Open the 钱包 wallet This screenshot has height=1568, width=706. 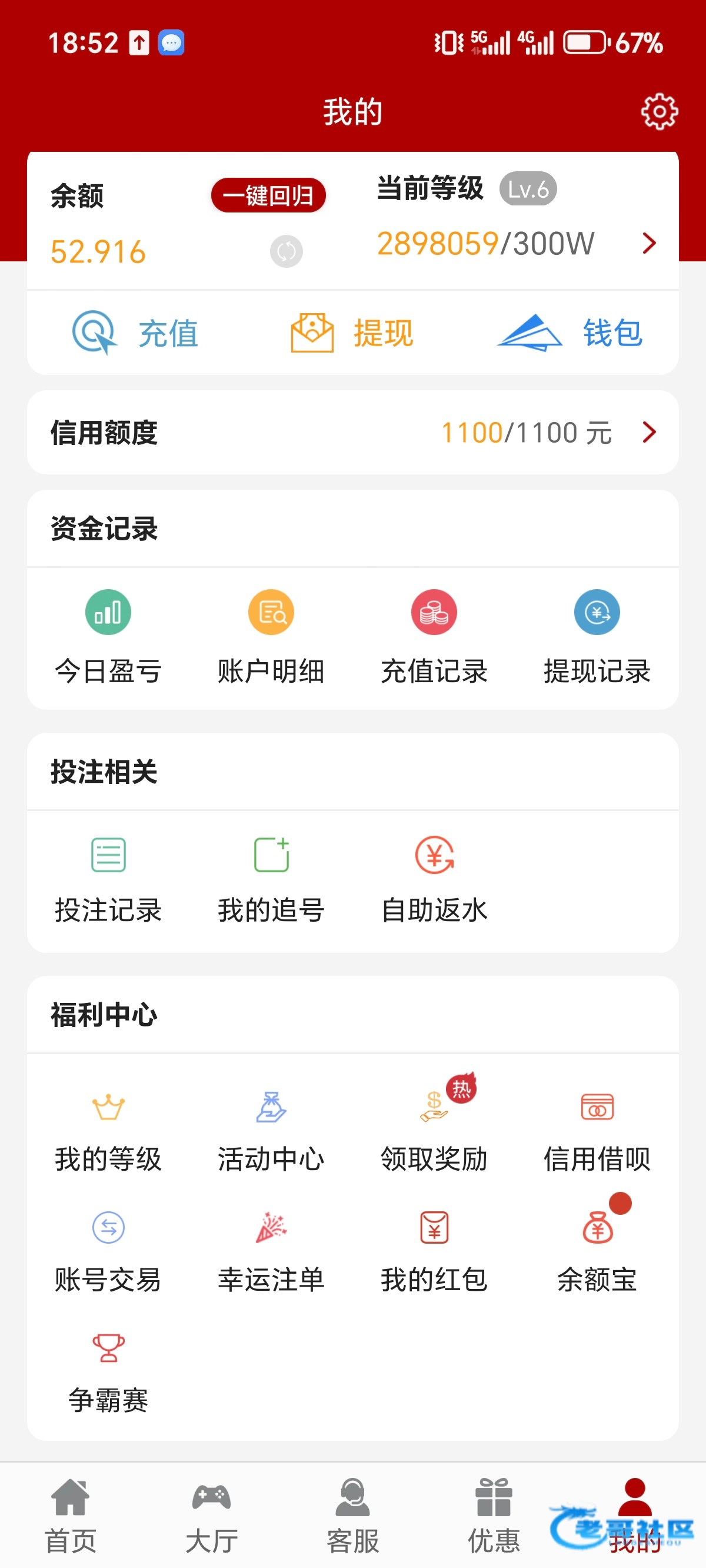pos(570,333)
